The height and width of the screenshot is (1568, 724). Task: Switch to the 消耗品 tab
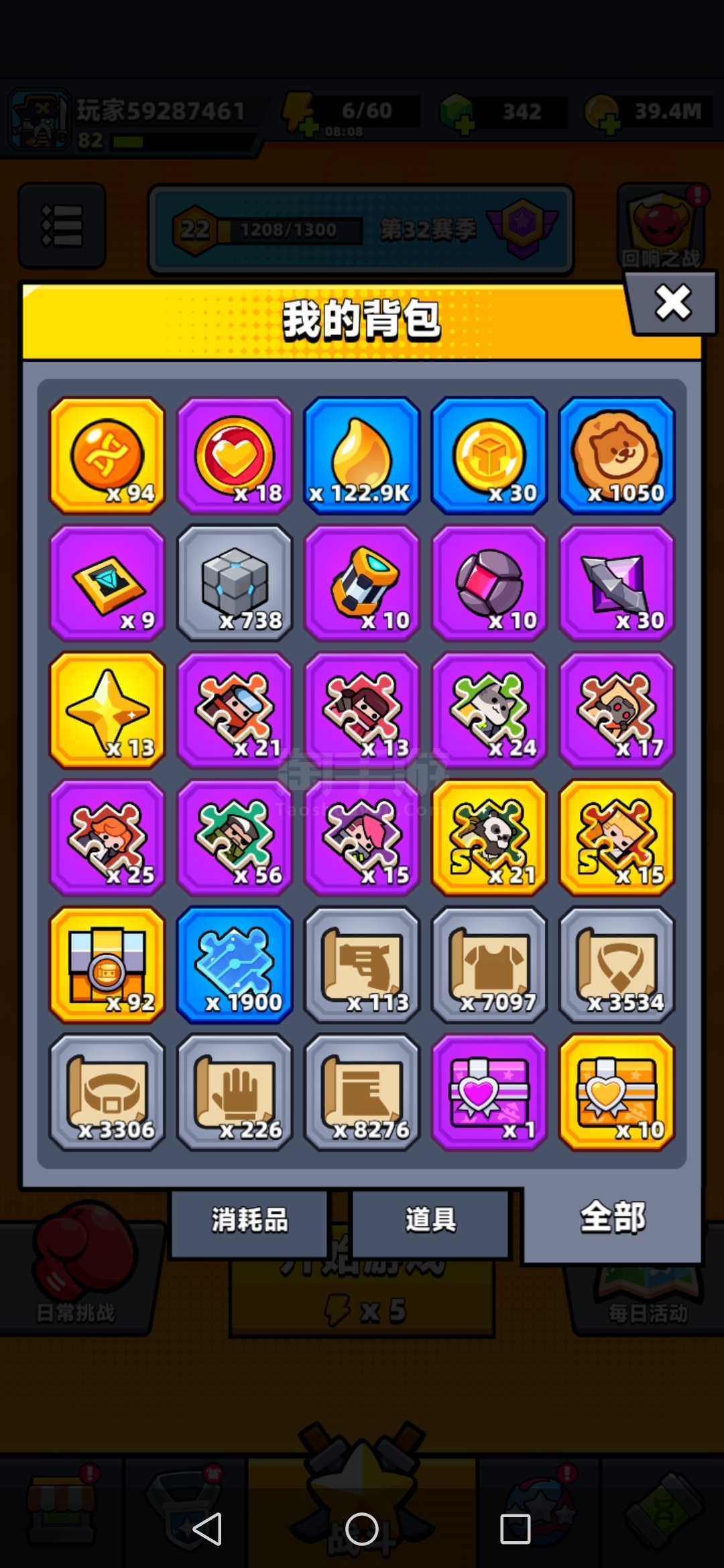tap(249, 1220)
